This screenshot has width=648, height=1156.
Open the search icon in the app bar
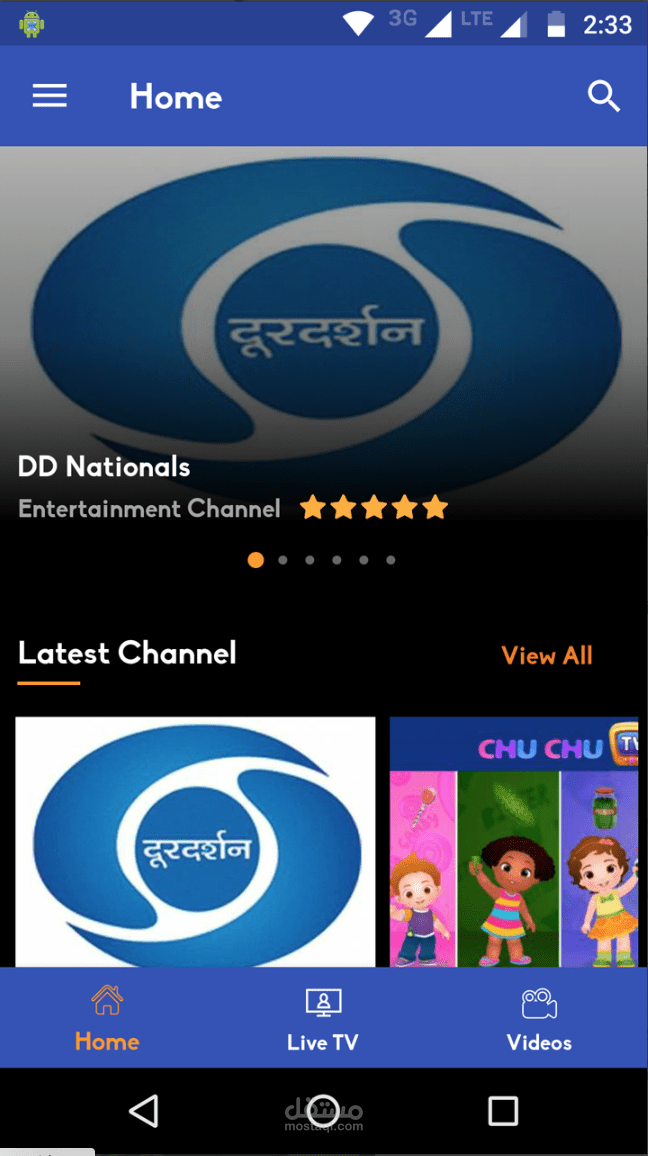(603, 96)
